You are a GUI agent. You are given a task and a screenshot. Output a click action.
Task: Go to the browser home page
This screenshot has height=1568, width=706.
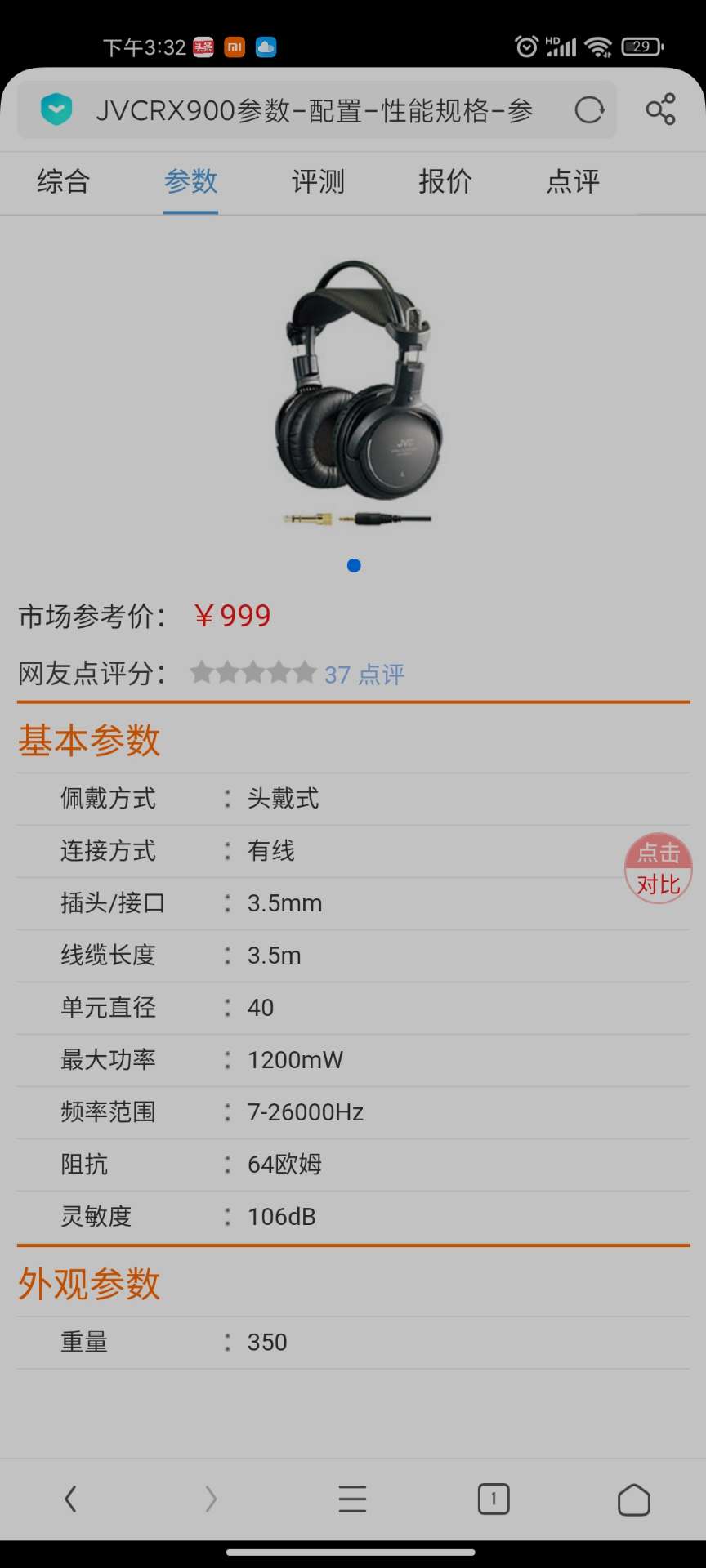(x=634, y=1499)
